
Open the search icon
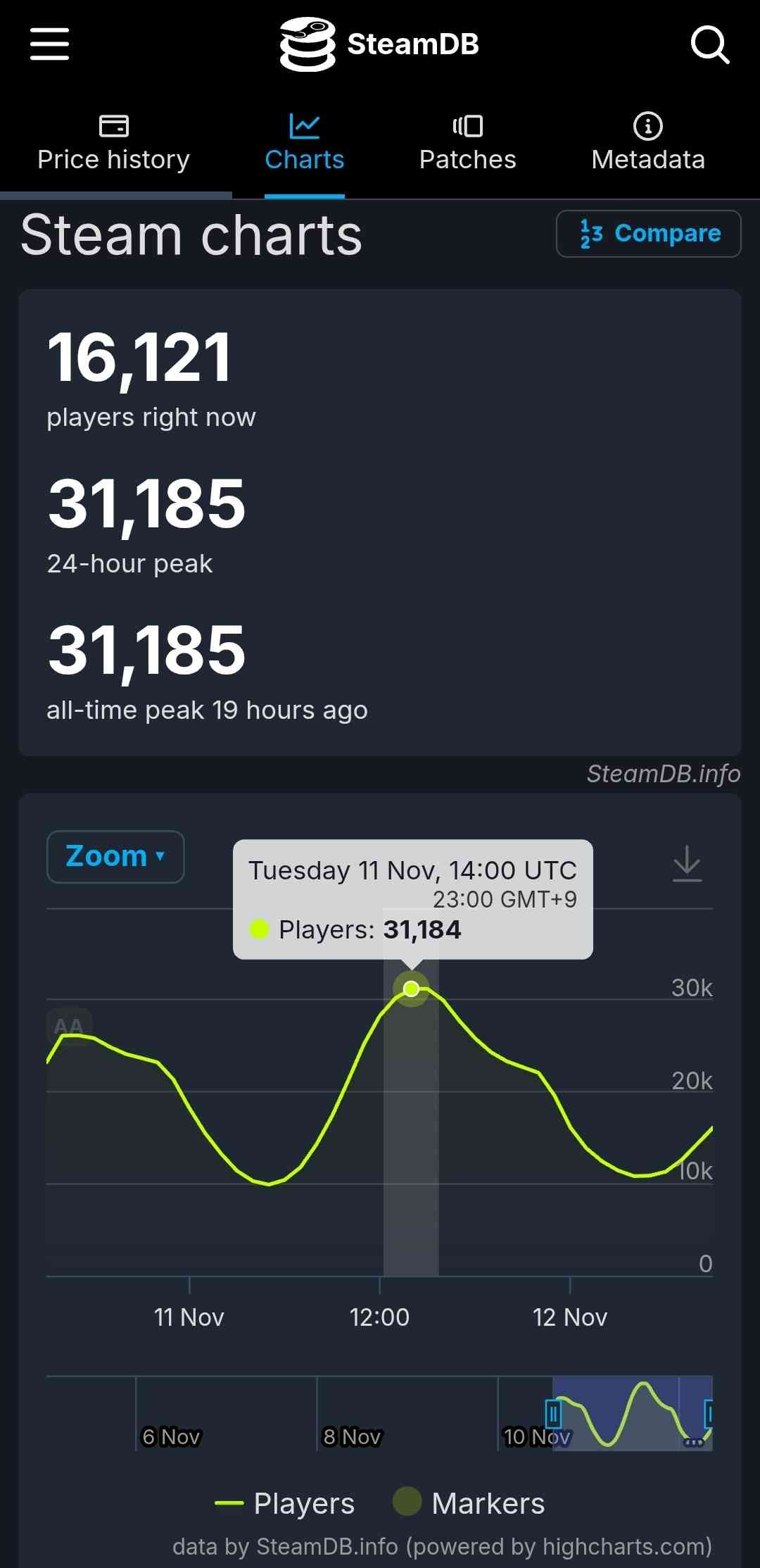click(x=709, y=45)
